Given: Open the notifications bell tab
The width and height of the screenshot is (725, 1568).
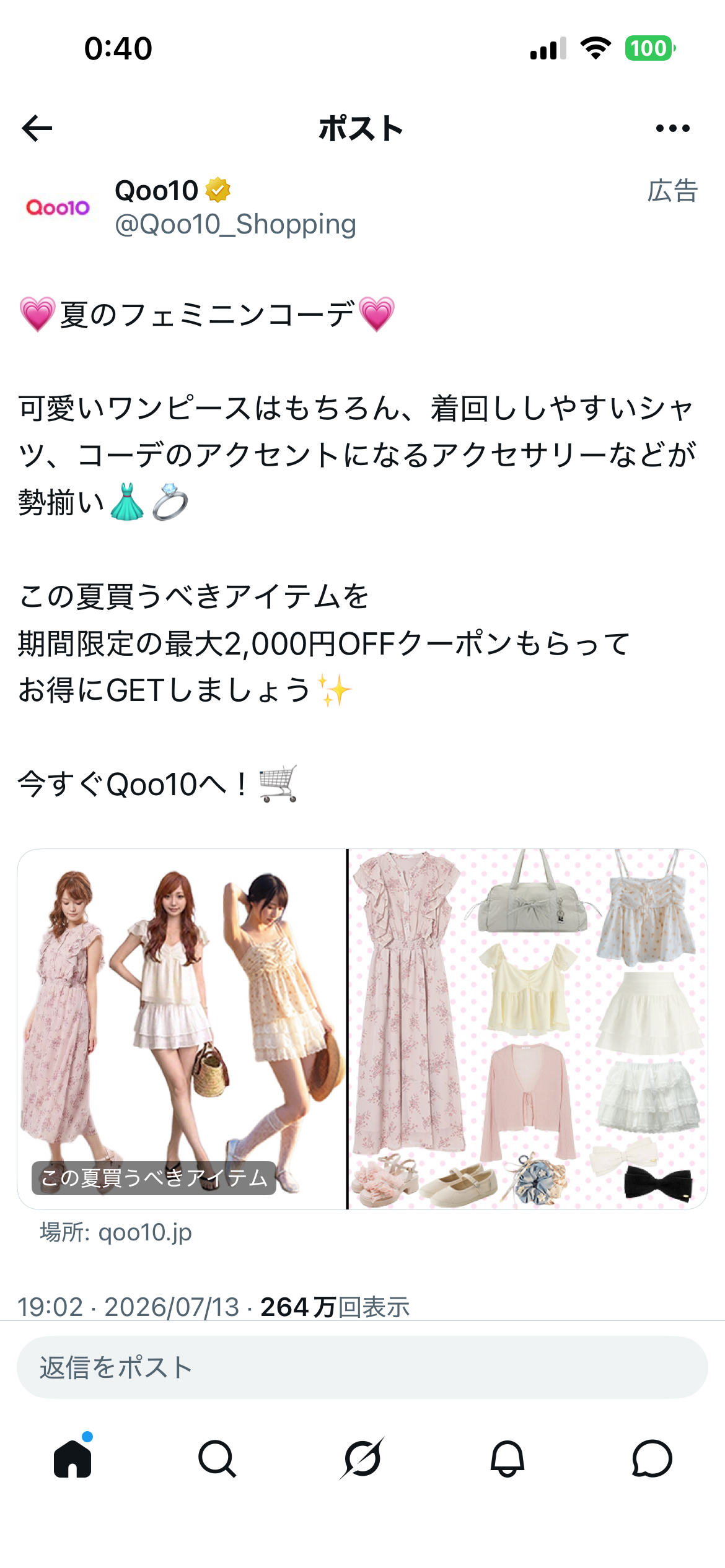Looking at the screenshot, I should (x=507, y=1458).
